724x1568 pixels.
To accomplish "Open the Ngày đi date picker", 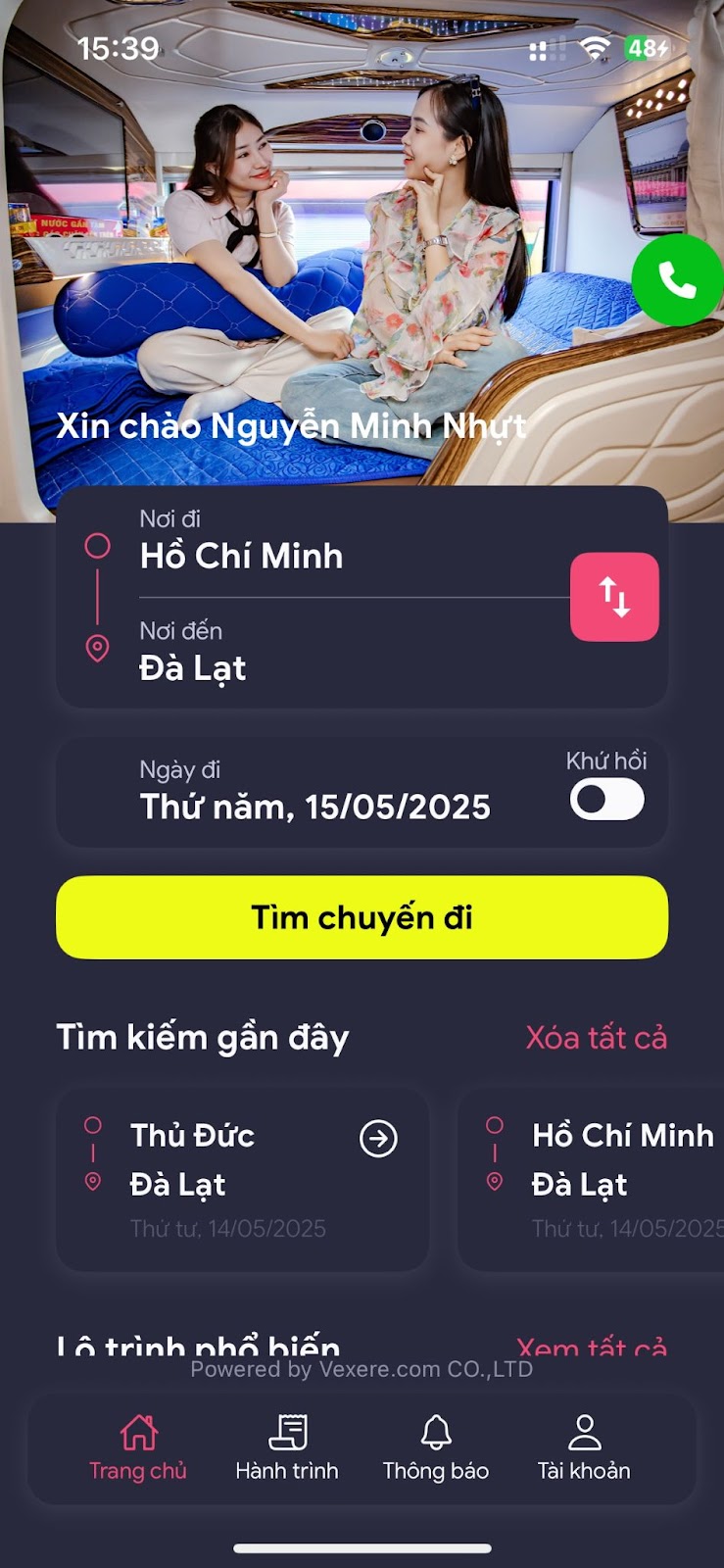I will (x=314, y=806).
